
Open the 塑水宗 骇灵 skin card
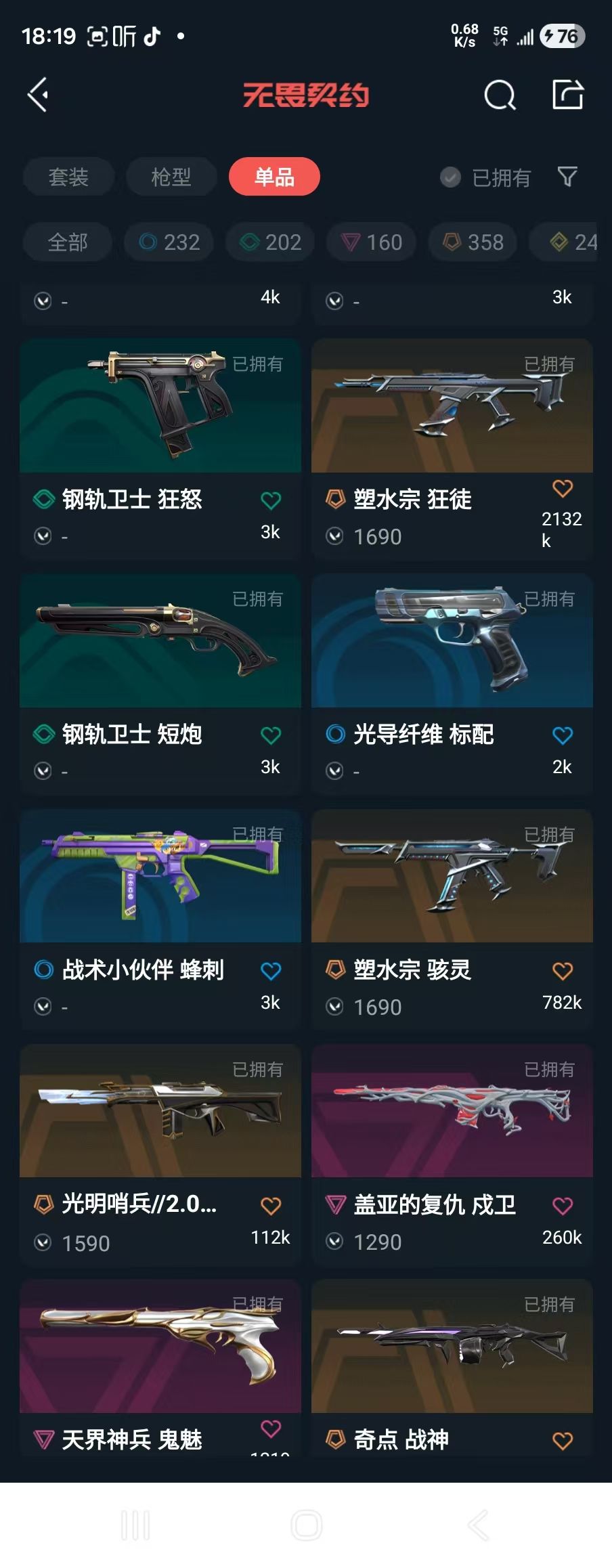point(452,876)
